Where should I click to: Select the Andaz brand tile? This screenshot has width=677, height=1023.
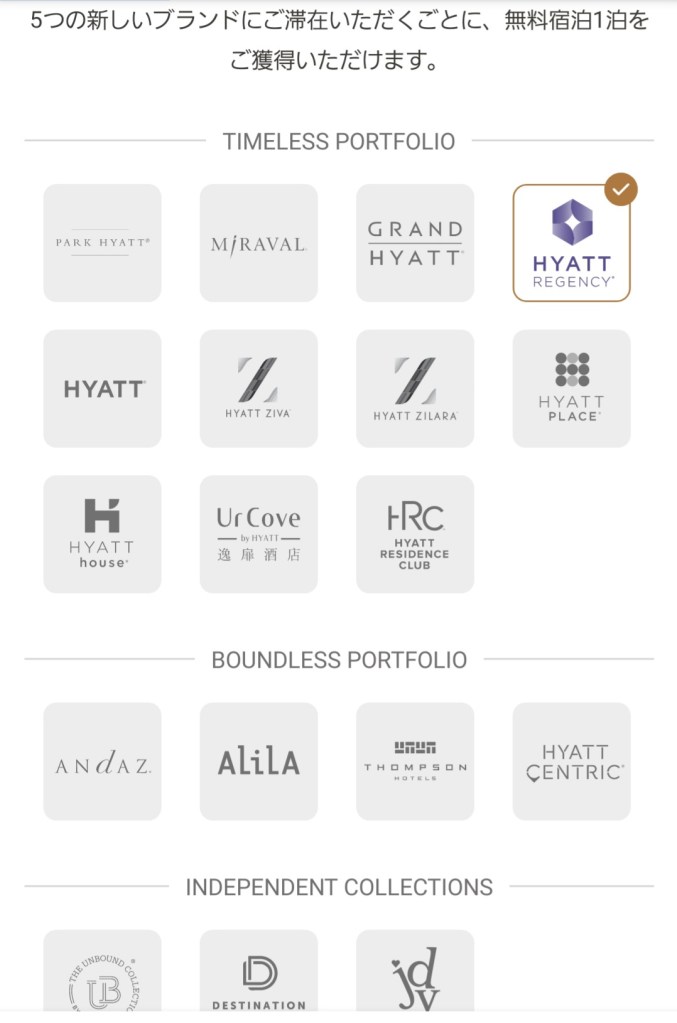tap(102, 762)
